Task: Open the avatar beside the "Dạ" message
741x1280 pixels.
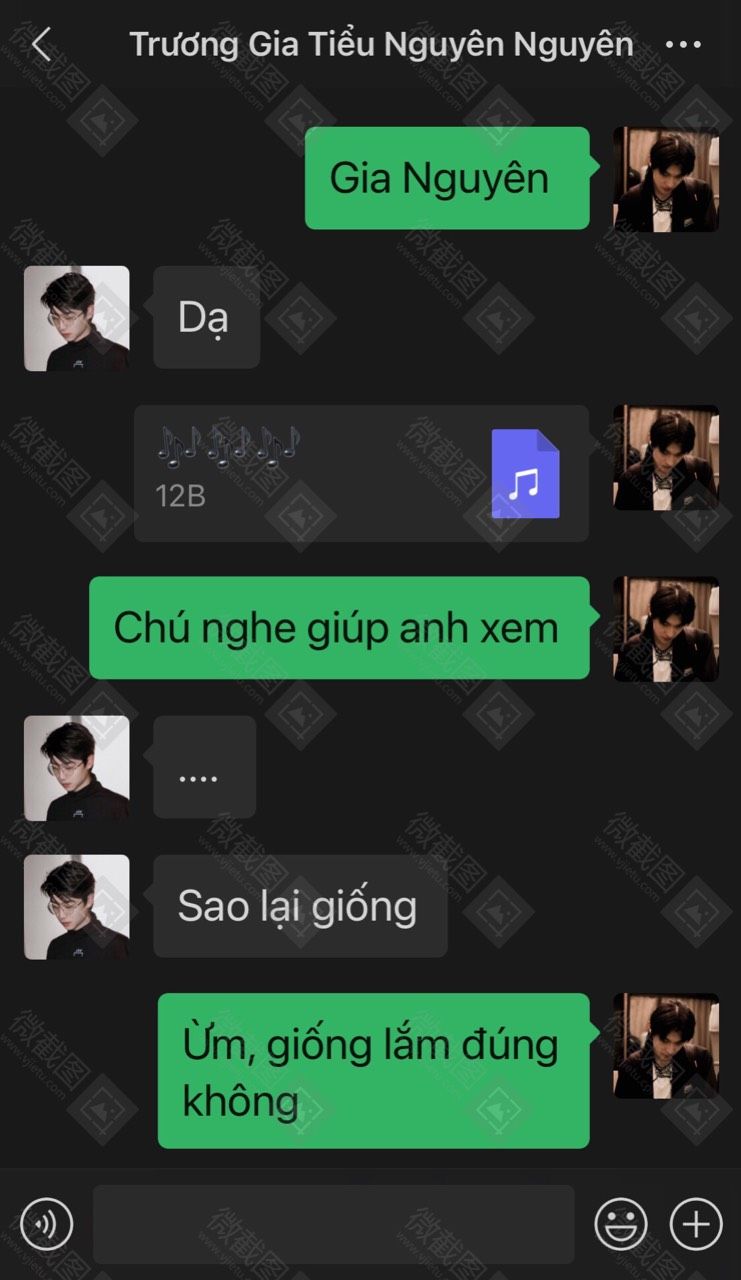Action: pos(77,318)
